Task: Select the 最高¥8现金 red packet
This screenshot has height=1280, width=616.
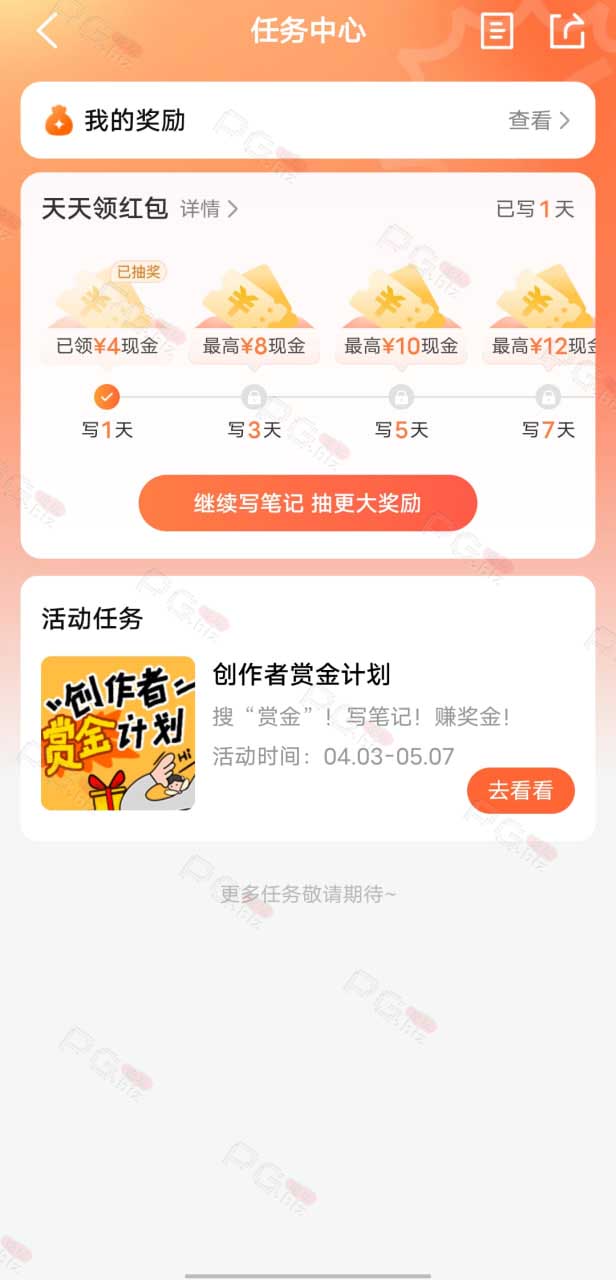Action: (254, 312)
